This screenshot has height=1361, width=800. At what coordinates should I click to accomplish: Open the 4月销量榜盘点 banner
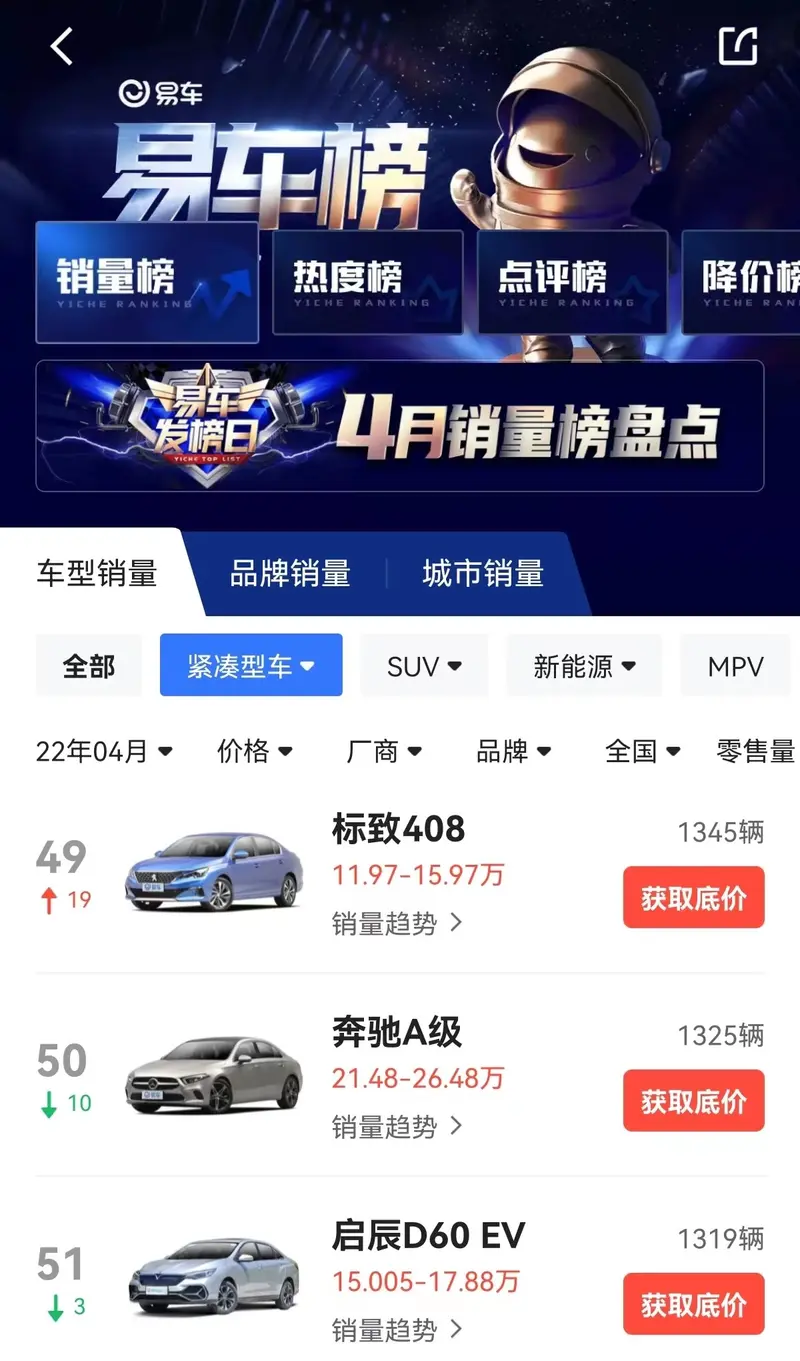tap(400, 427)
